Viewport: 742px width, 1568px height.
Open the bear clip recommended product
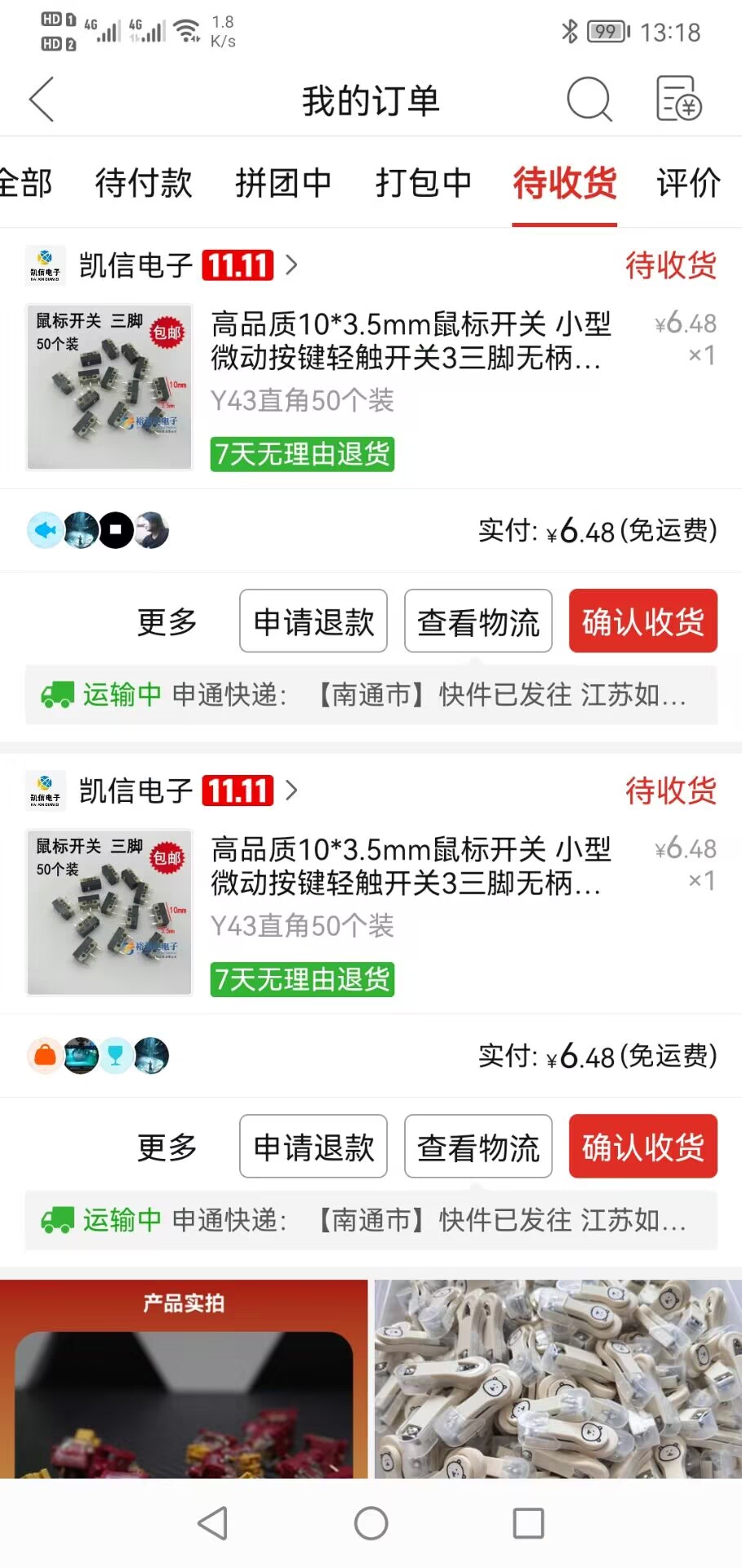[558, 1379]
